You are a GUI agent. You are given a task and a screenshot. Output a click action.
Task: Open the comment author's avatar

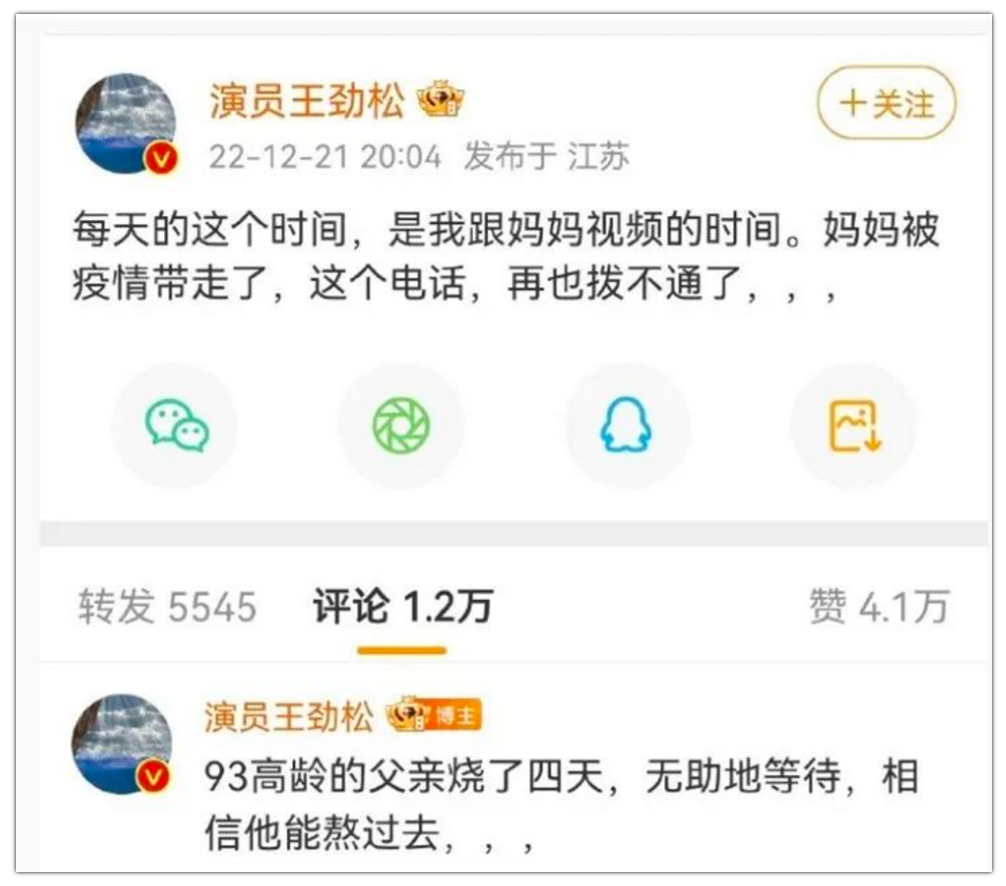(122, 745)
